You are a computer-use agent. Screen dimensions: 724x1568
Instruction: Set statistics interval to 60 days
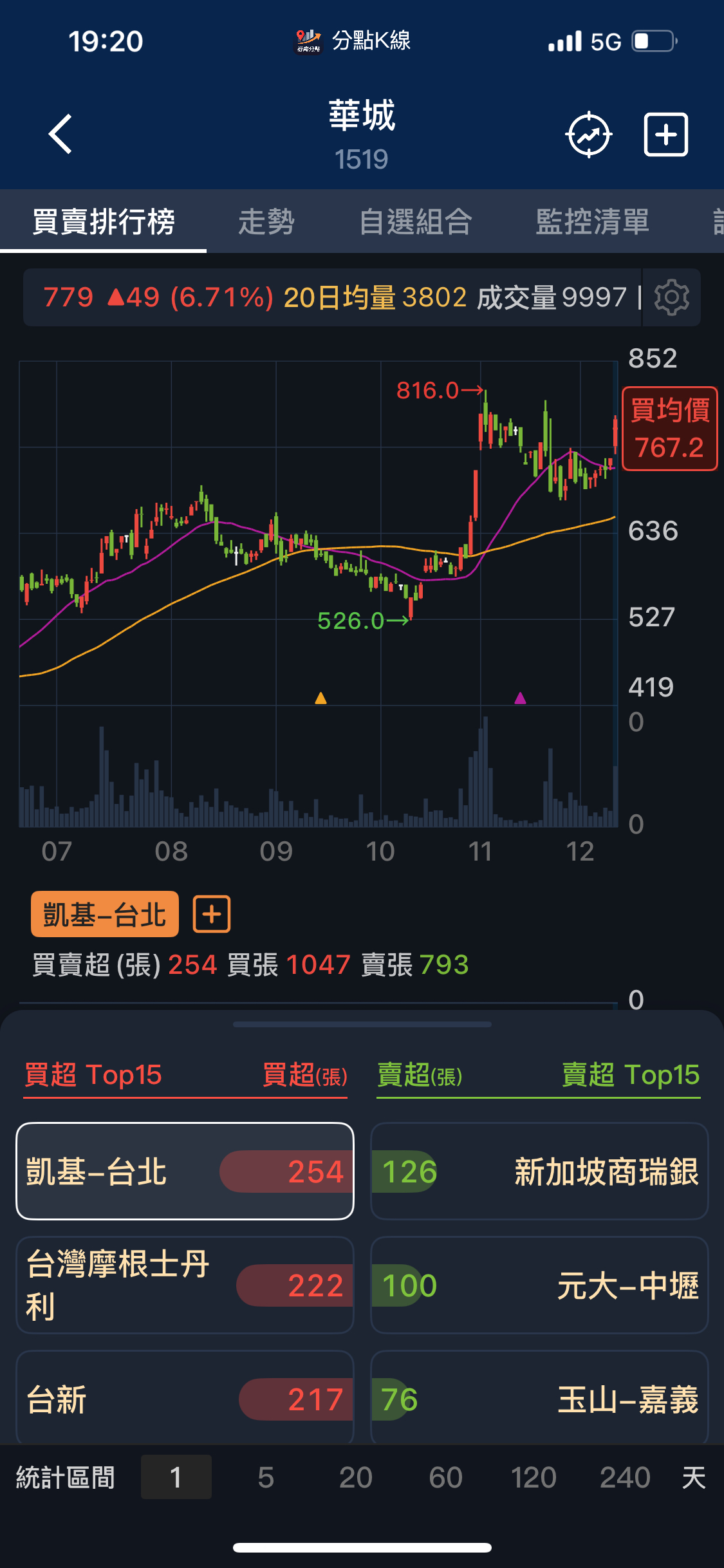(445, 1477)
